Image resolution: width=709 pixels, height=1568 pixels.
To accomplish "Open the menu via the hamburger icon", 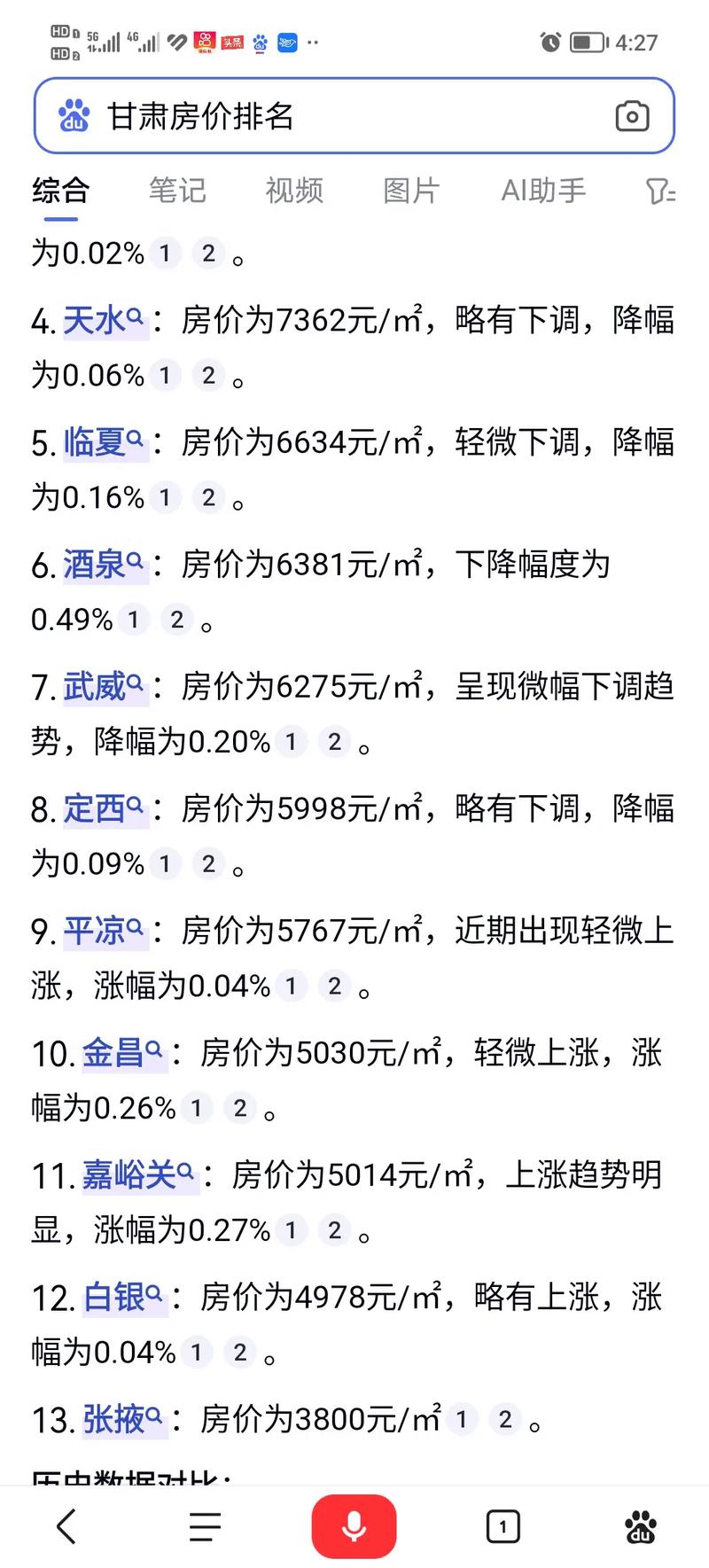I will [204, 1525].
